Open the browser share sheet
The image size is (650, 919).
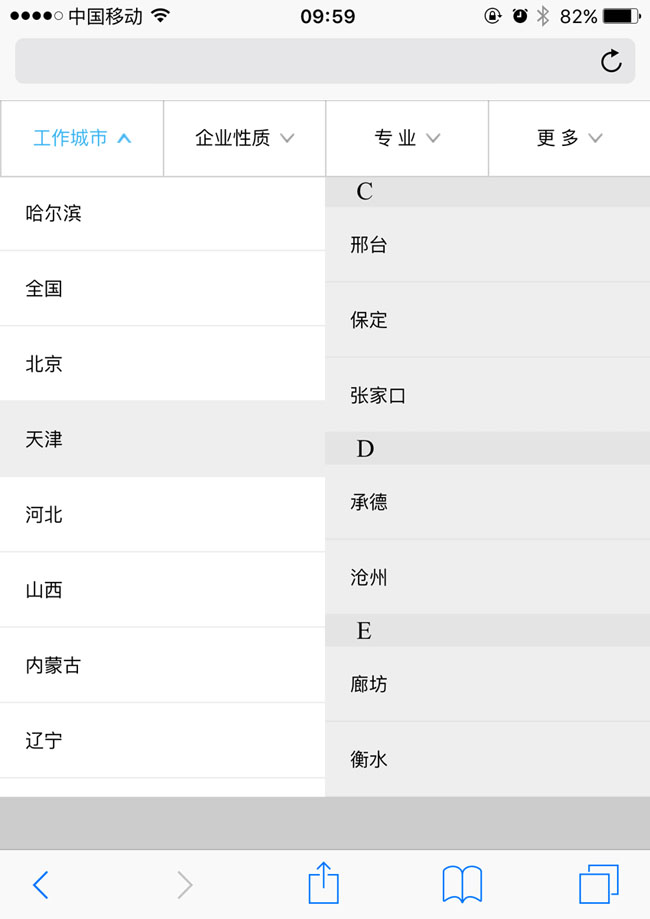coord(323,884)
